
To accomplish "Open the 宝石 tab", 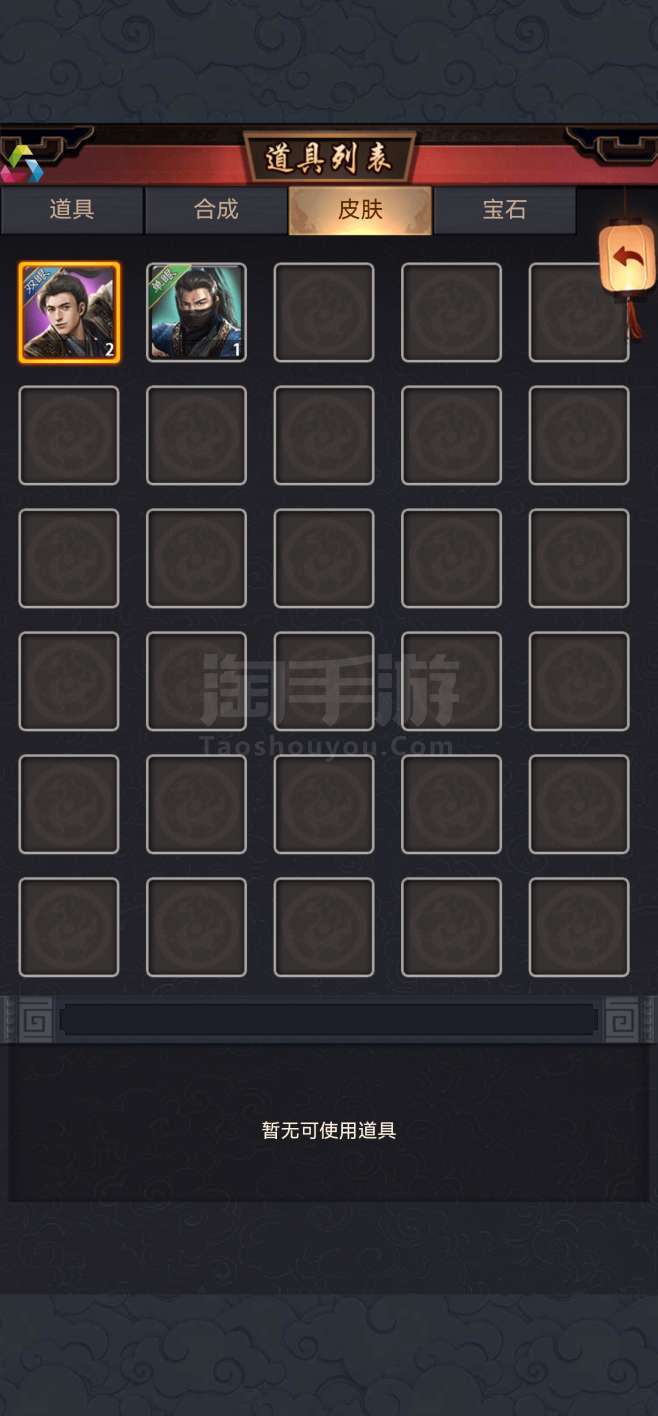I will 504,210.
